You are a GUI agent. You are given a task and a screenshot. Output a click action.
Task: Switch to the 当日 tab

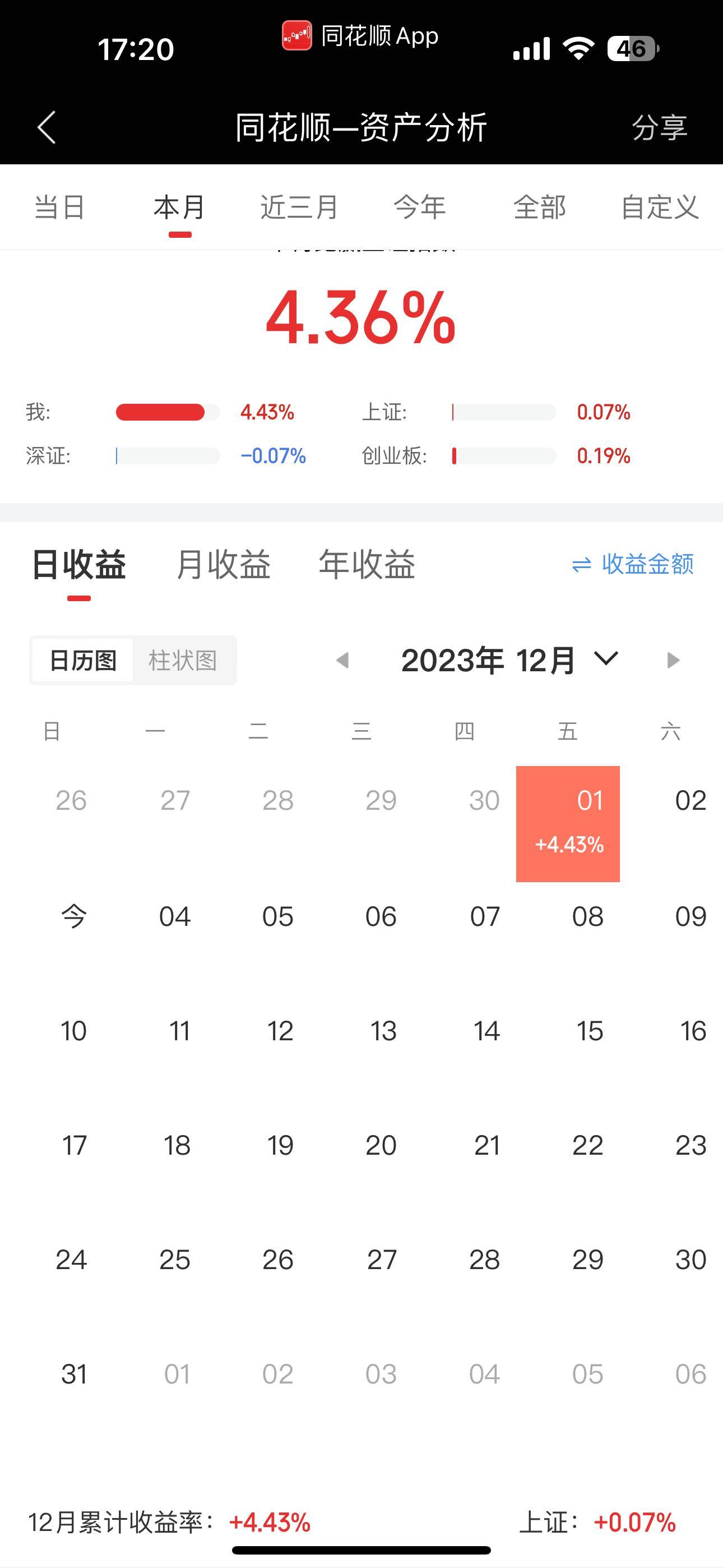59,207
